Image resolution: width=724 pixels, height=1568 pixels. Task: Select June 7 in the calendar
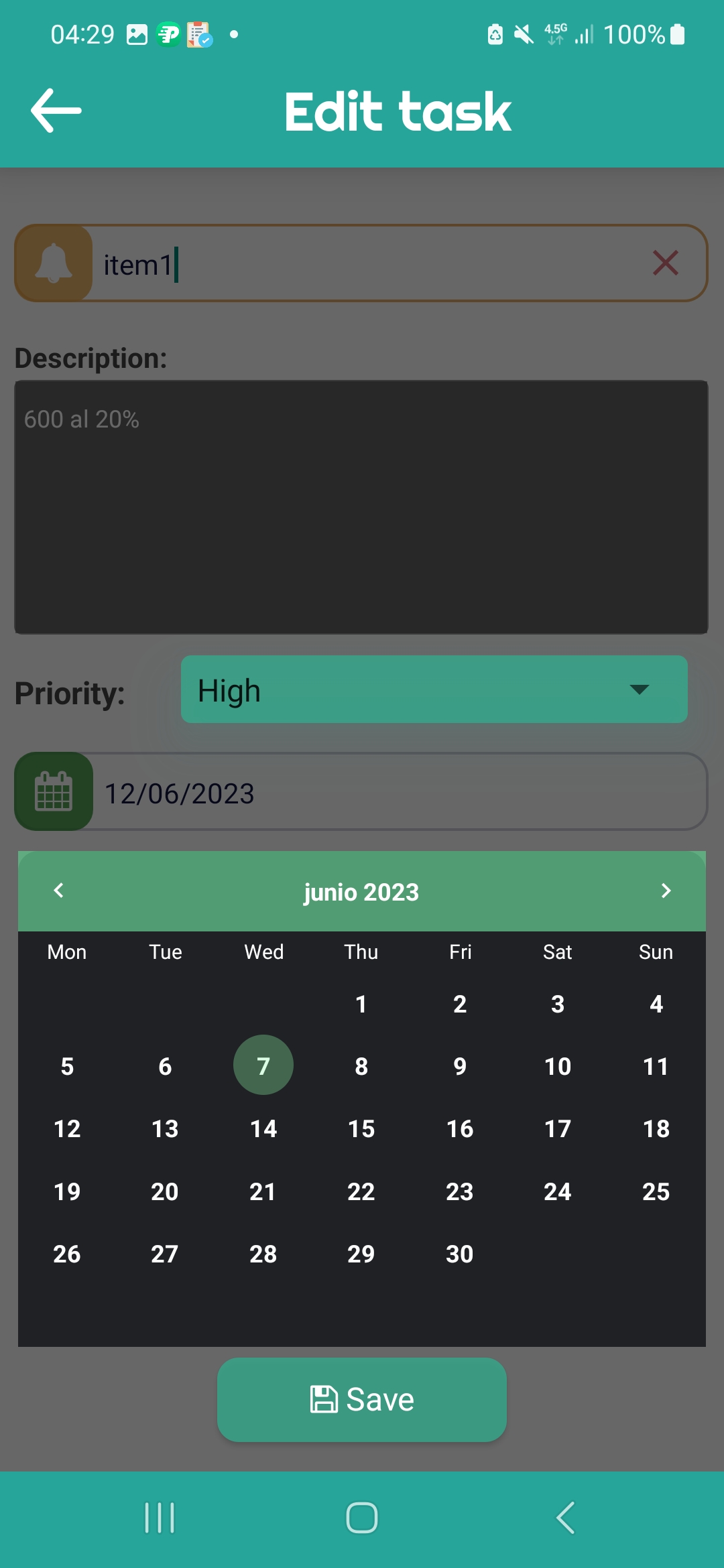(263, 1065)
